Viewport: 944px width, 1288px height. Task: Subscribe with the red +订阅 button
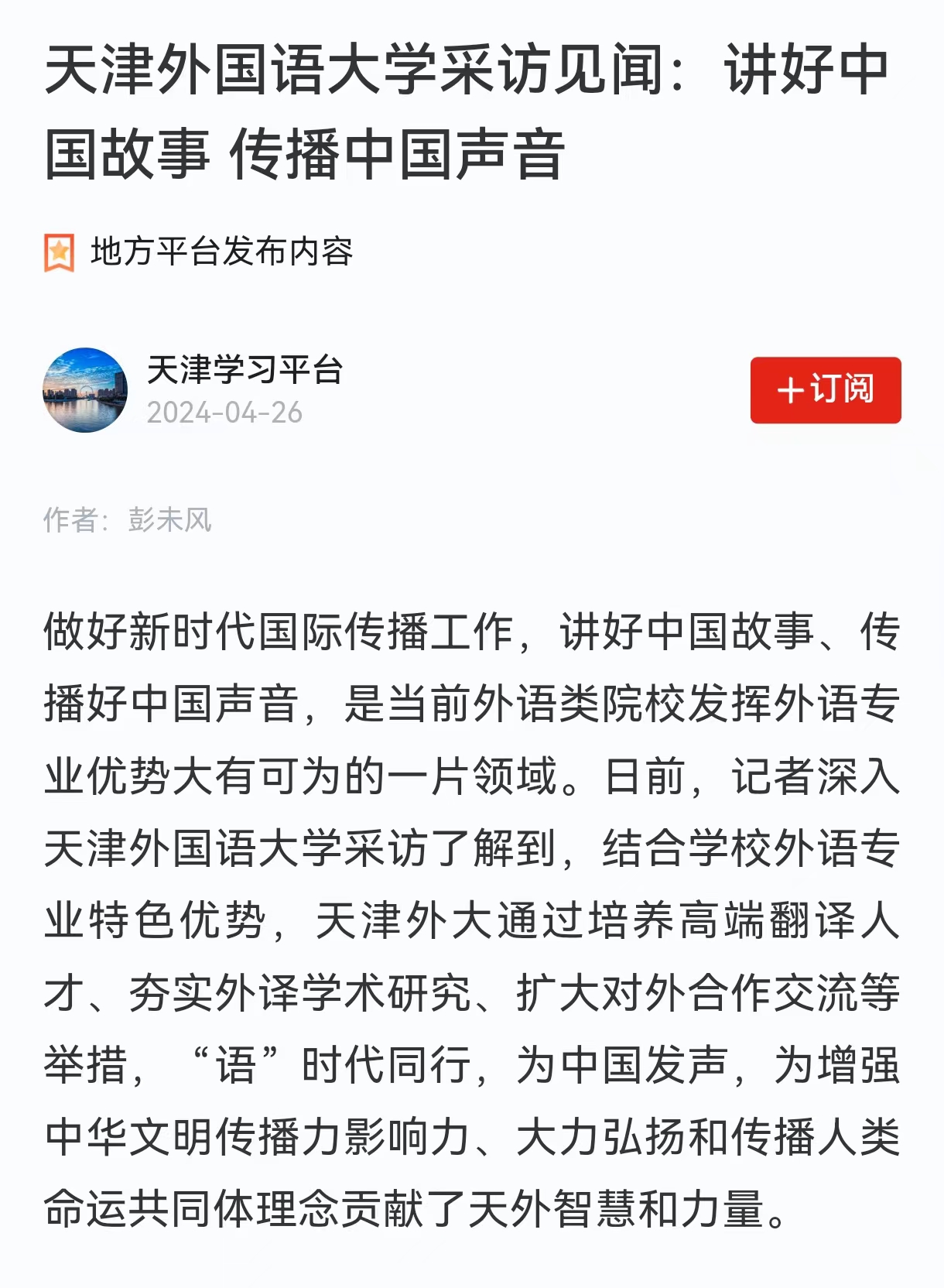[x=825, y=389]
